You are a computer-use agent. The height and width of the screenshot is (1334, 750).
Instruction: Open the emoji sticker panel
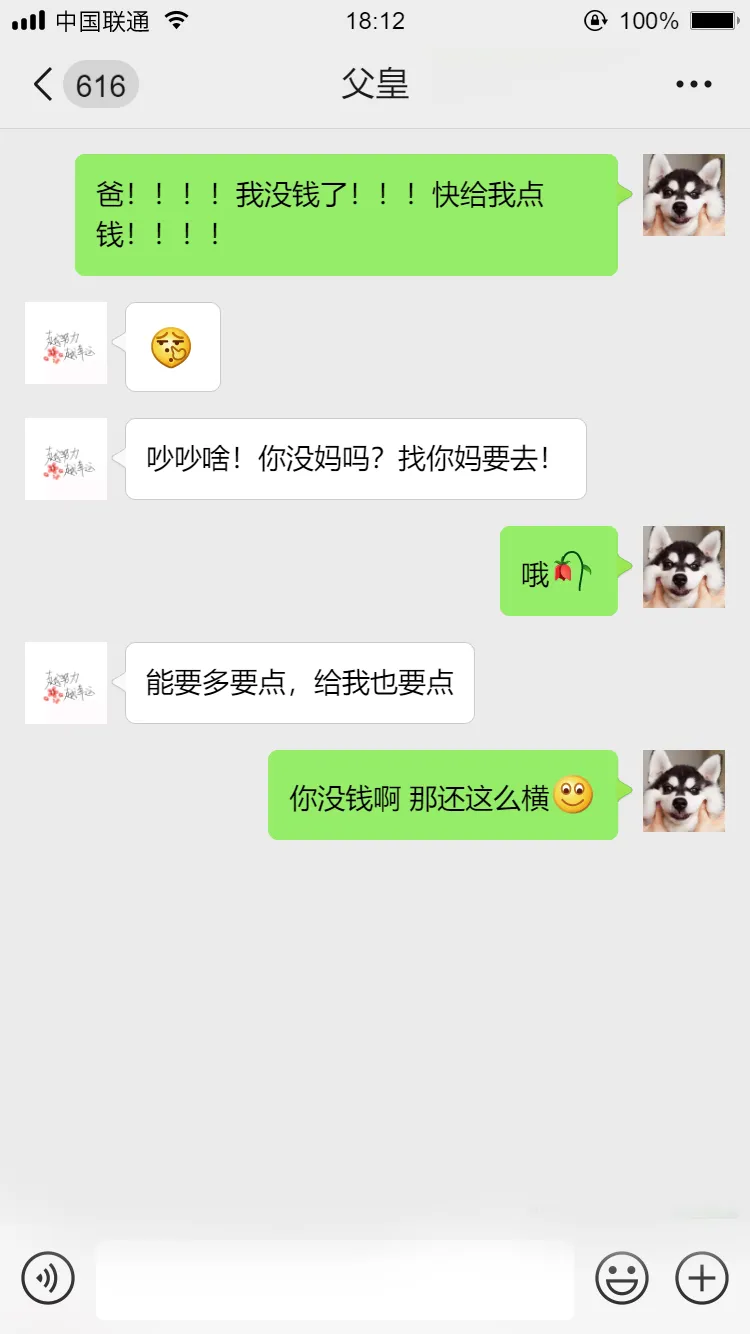click(622, 1277)
